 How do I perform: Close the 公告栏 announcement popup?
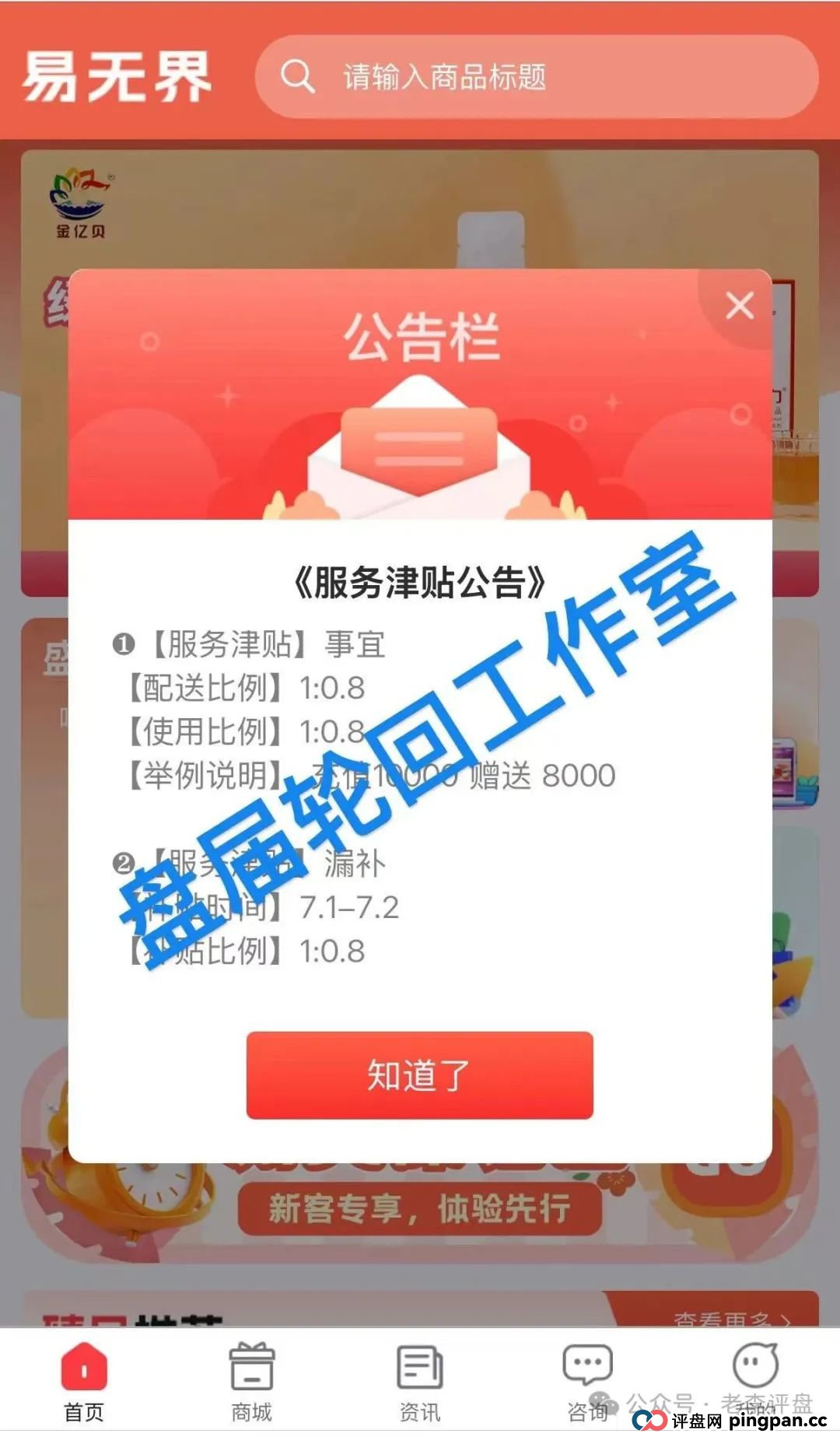(739, 306)
